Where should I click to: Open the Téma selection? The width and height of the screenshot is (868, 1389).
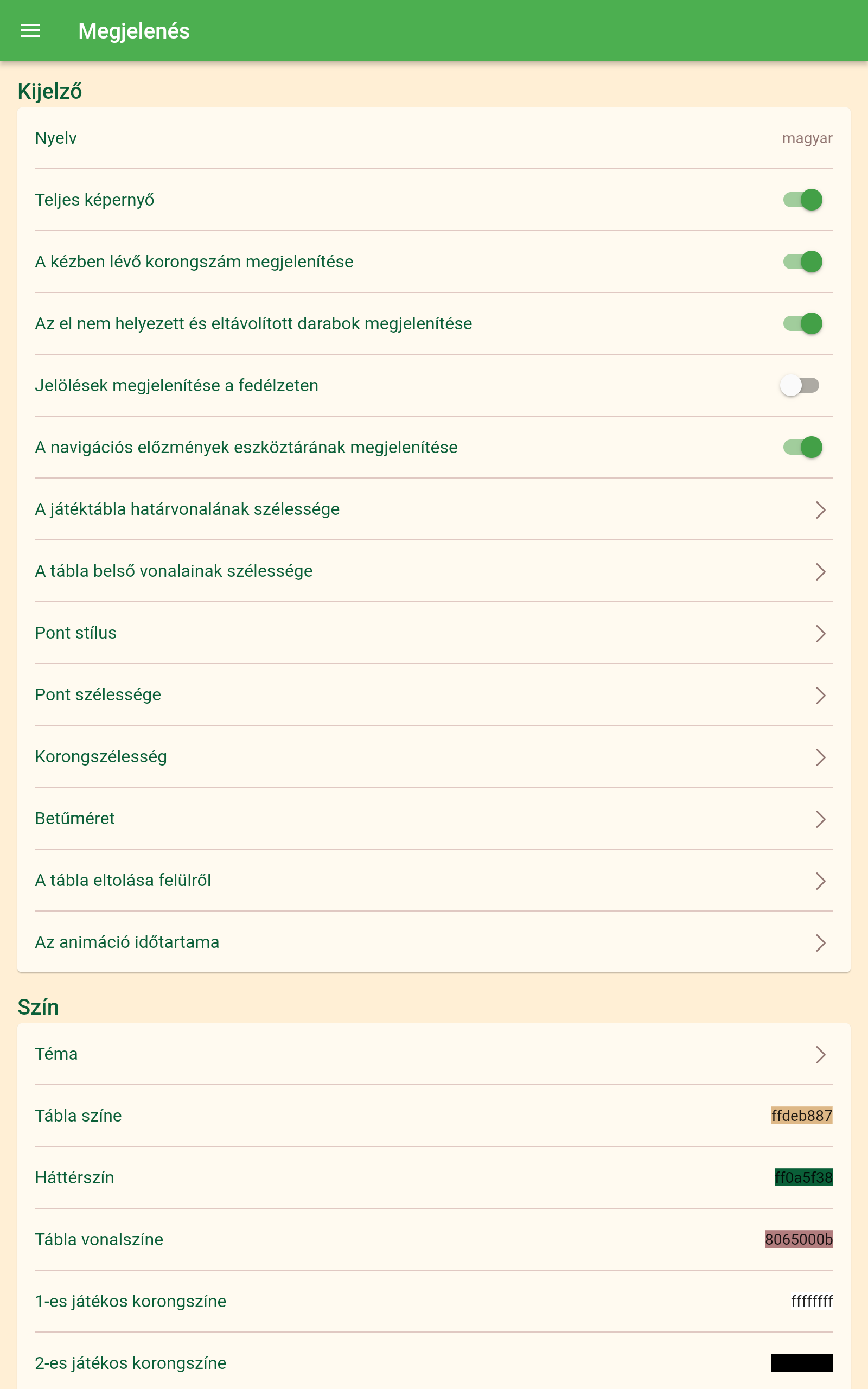pos(434,1054)
